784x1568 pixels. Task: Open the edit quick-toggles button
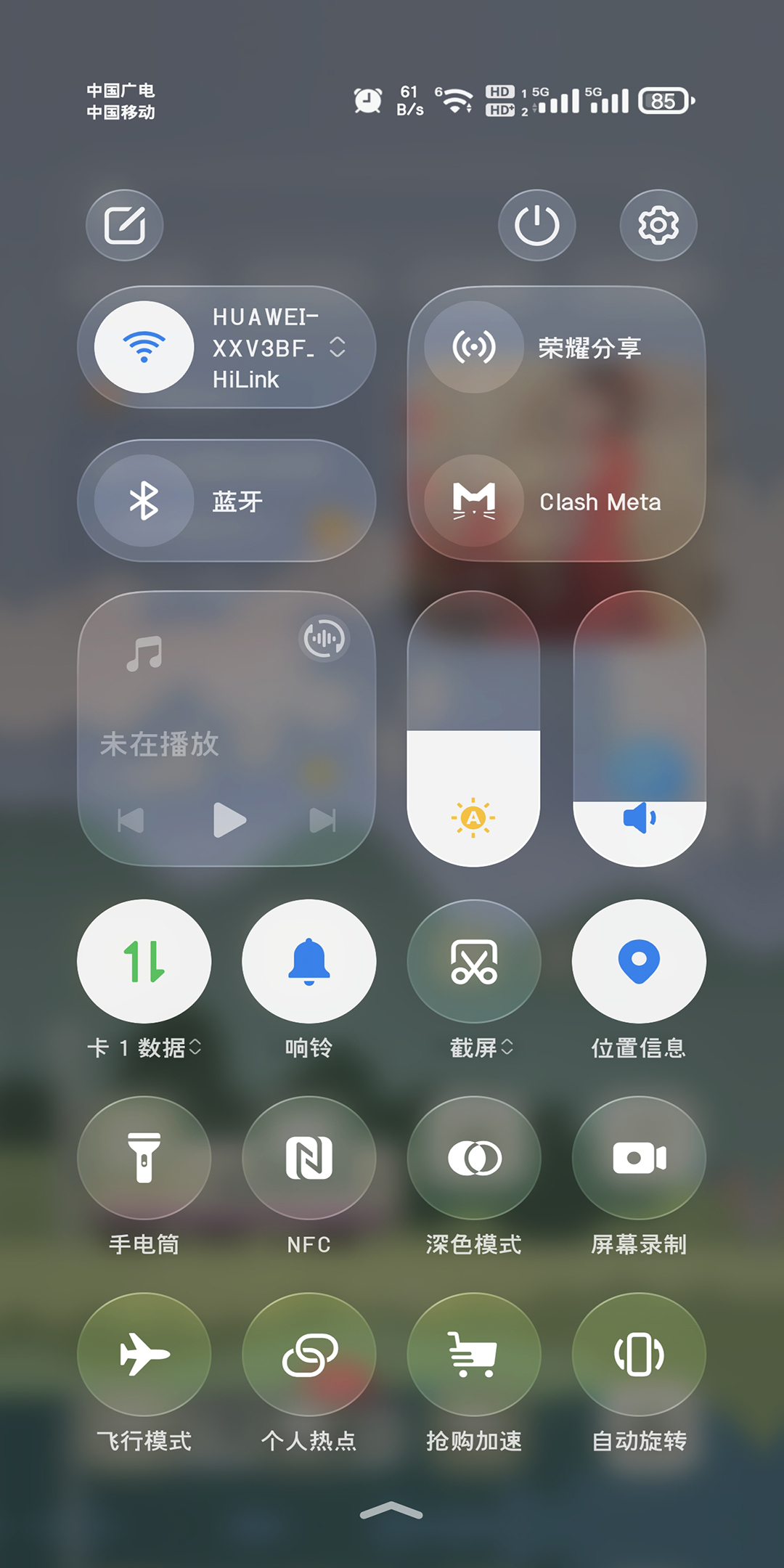click(x=124, y=225)
